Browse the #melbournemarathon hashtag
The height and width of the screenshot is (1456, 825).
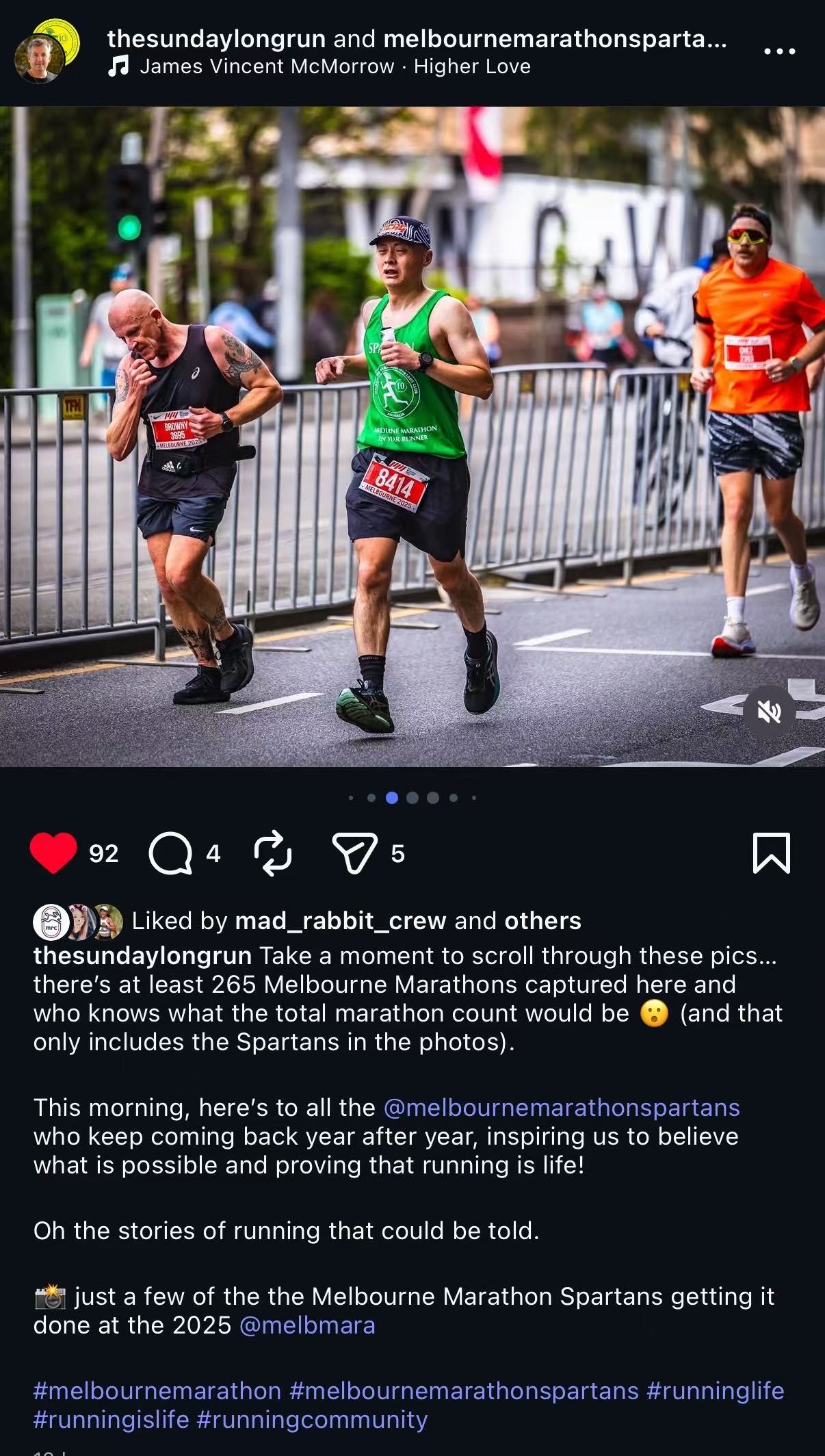click(157, 1391)
